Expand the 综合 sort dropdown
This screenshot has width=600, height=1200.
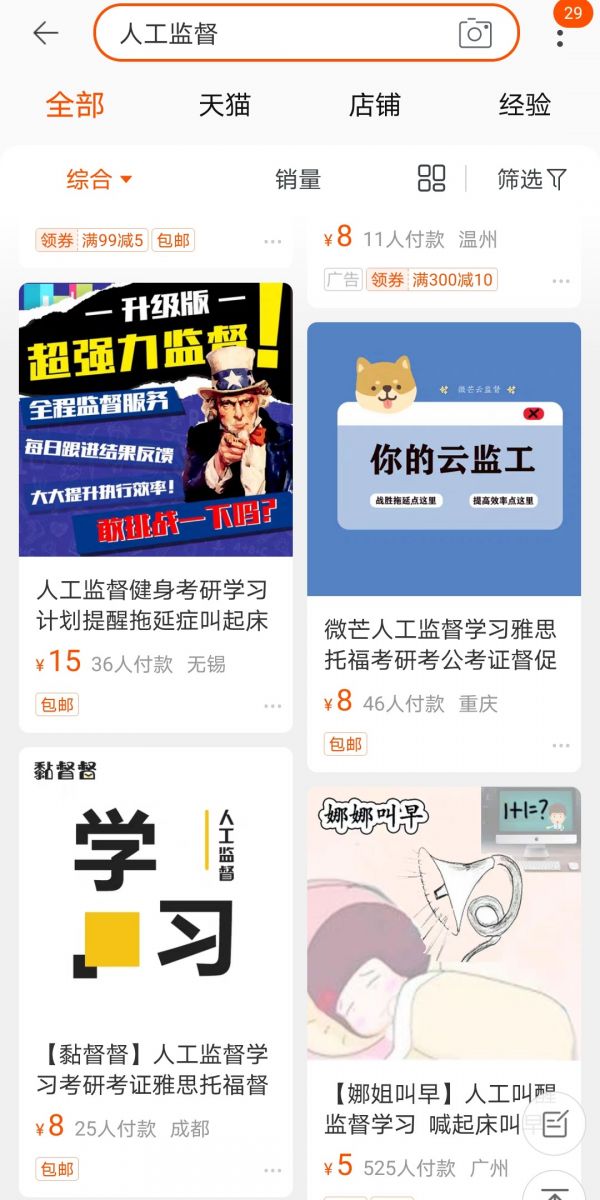click(100, 180)
